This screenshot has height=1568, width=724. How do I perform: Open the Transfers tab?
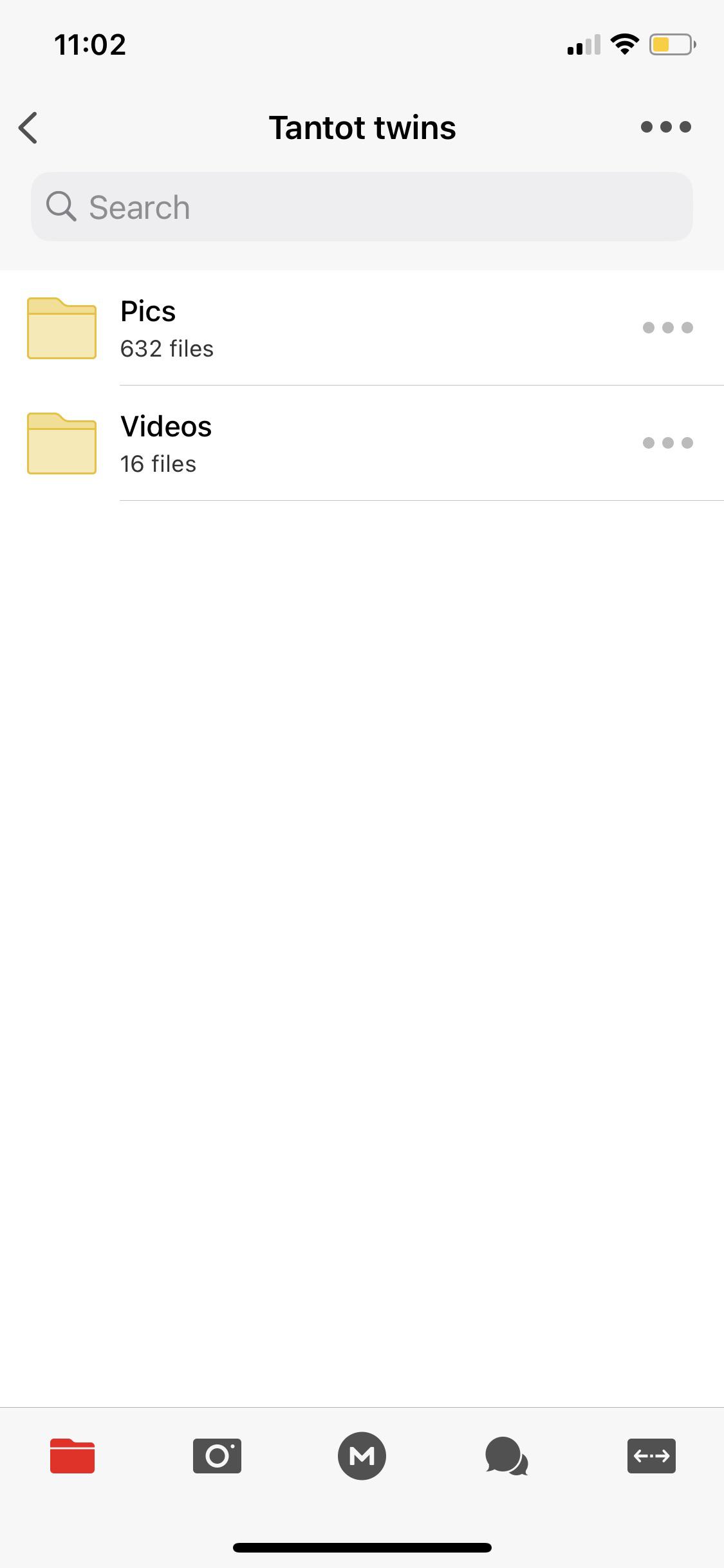pyautogui.click(x=651, y=1455)
